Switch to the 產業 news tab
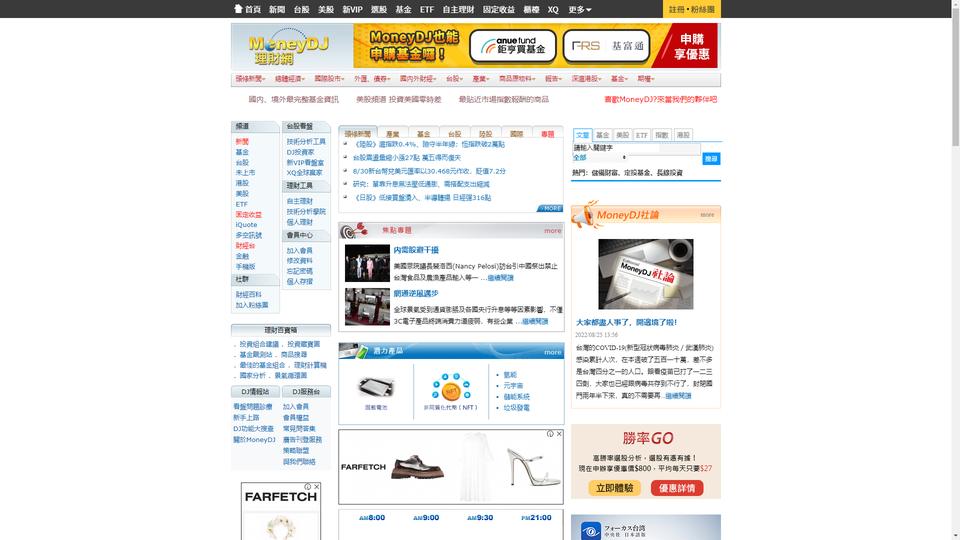 392,133
